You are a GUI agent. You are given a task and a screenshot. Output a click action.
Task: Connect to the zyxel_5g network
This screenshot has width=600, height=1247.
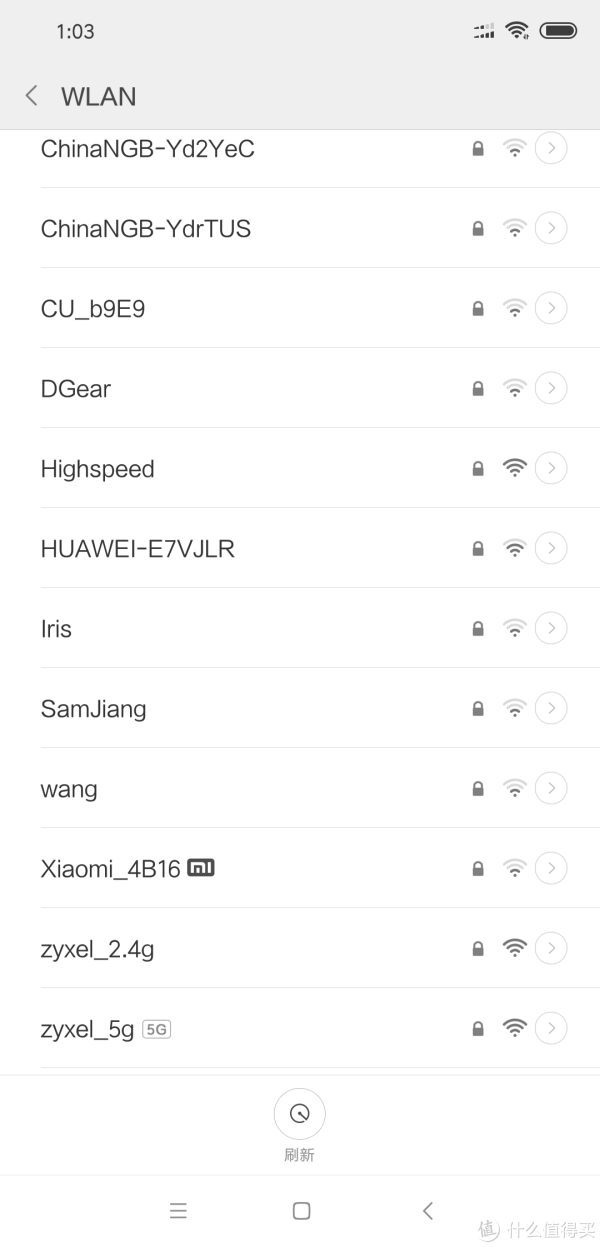point(88,1029)
